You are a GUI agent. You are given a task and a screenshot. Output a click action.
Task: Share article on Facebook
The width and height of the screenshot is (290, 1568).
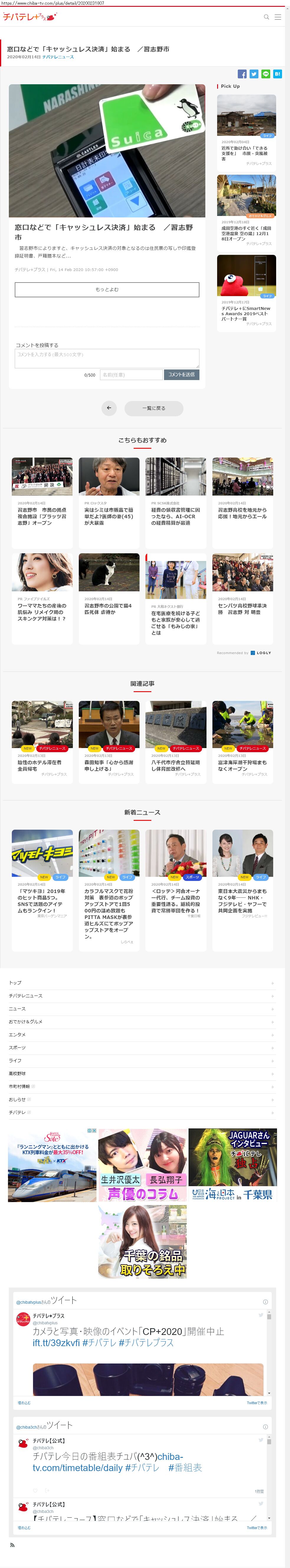(242, 74)
